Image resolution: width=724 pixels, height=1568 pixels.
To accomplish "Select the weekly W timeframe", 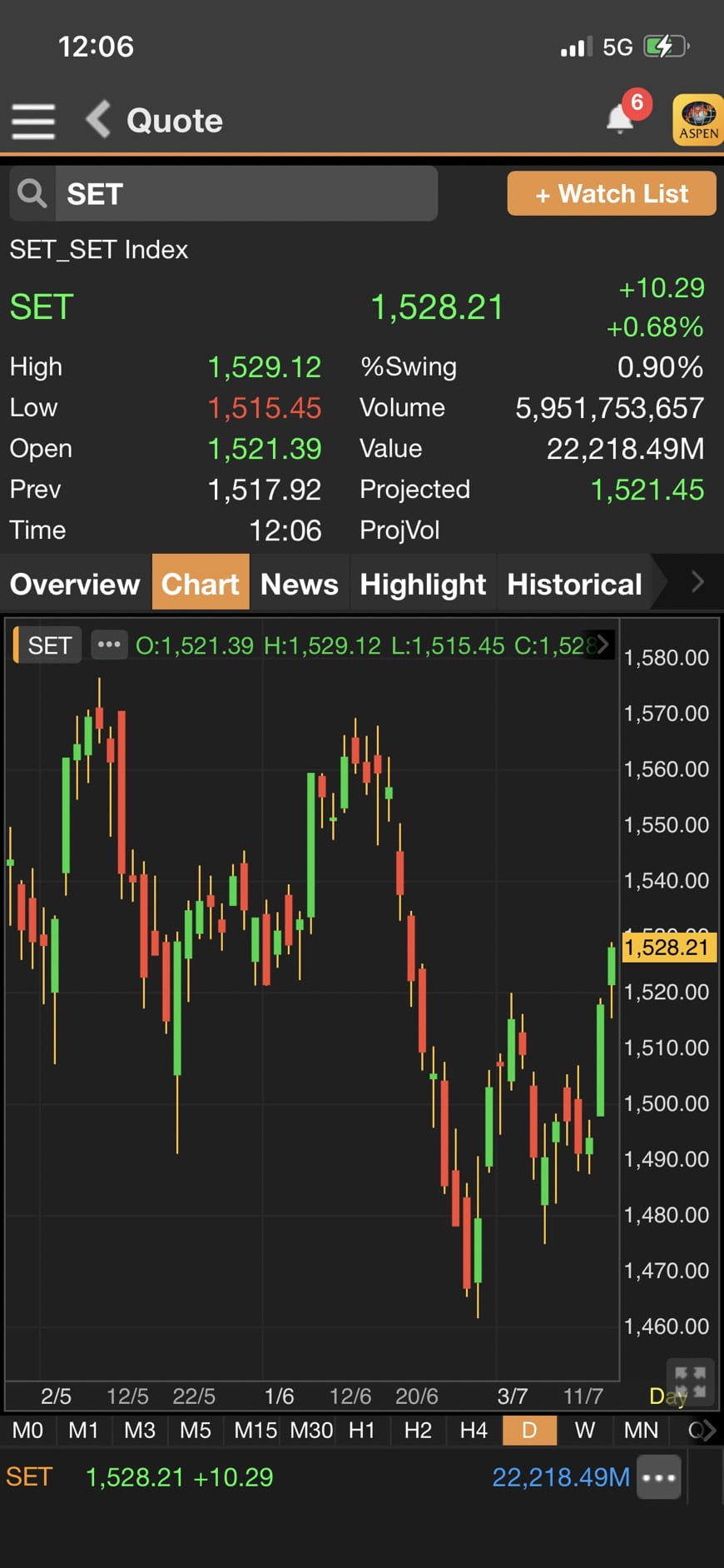I will [584, 1431].
